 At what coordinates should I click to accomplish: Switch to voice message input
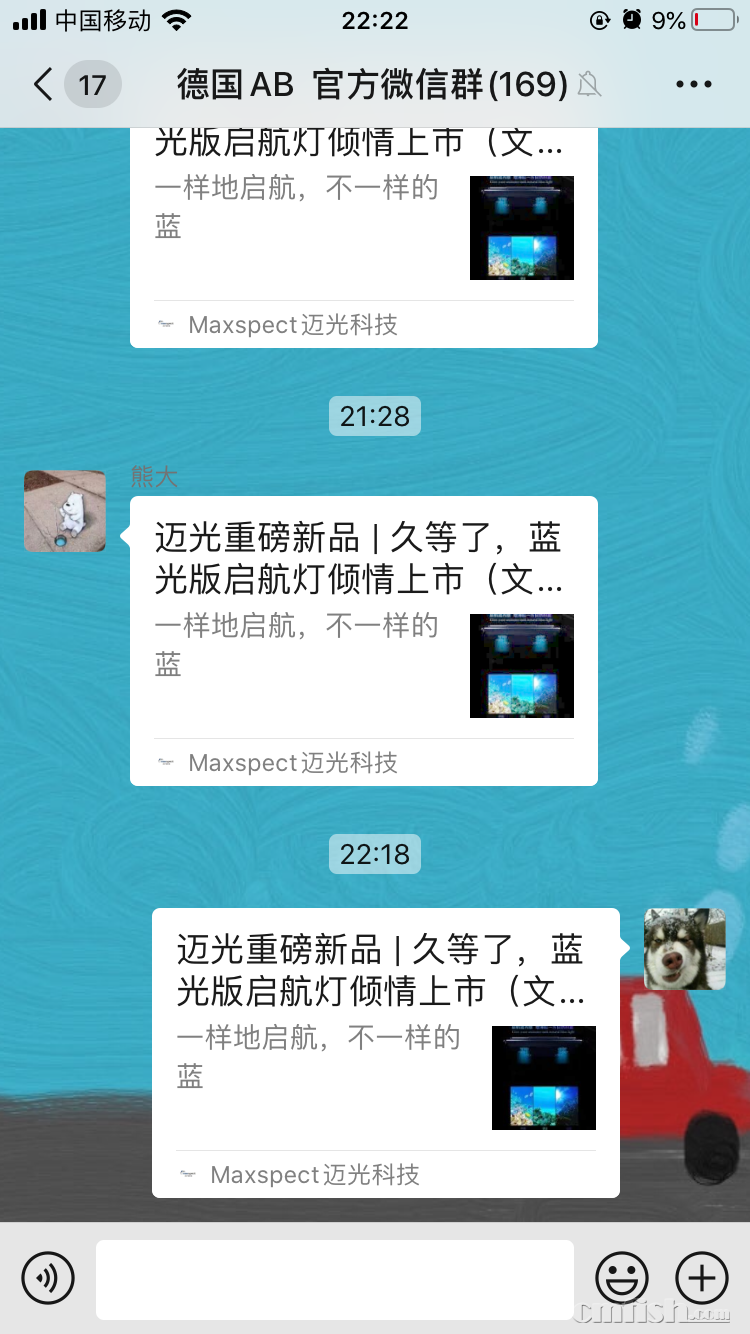(48, 1277)
